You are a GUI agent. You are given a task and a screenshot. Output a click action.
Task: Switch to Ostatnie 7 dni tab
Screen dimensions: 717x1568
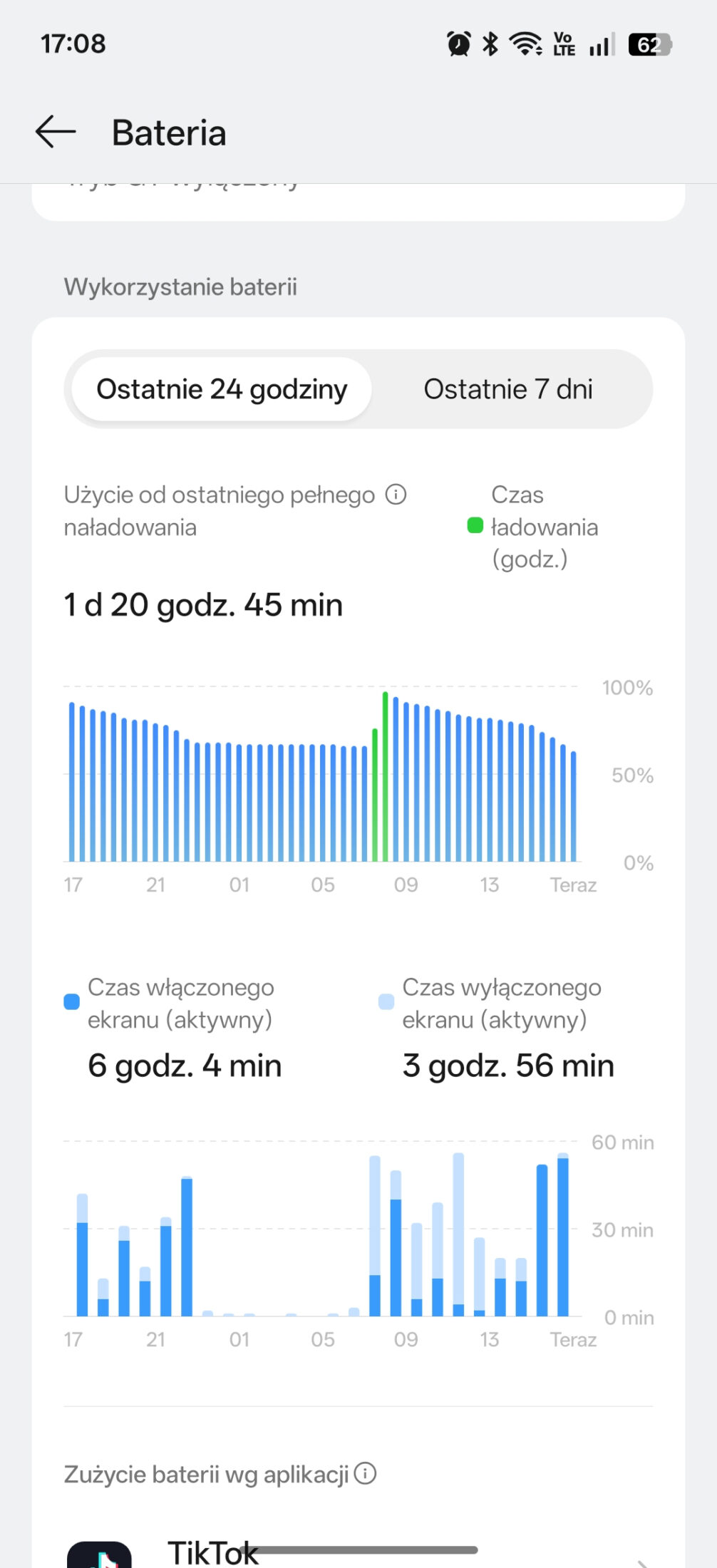point(507,389)
